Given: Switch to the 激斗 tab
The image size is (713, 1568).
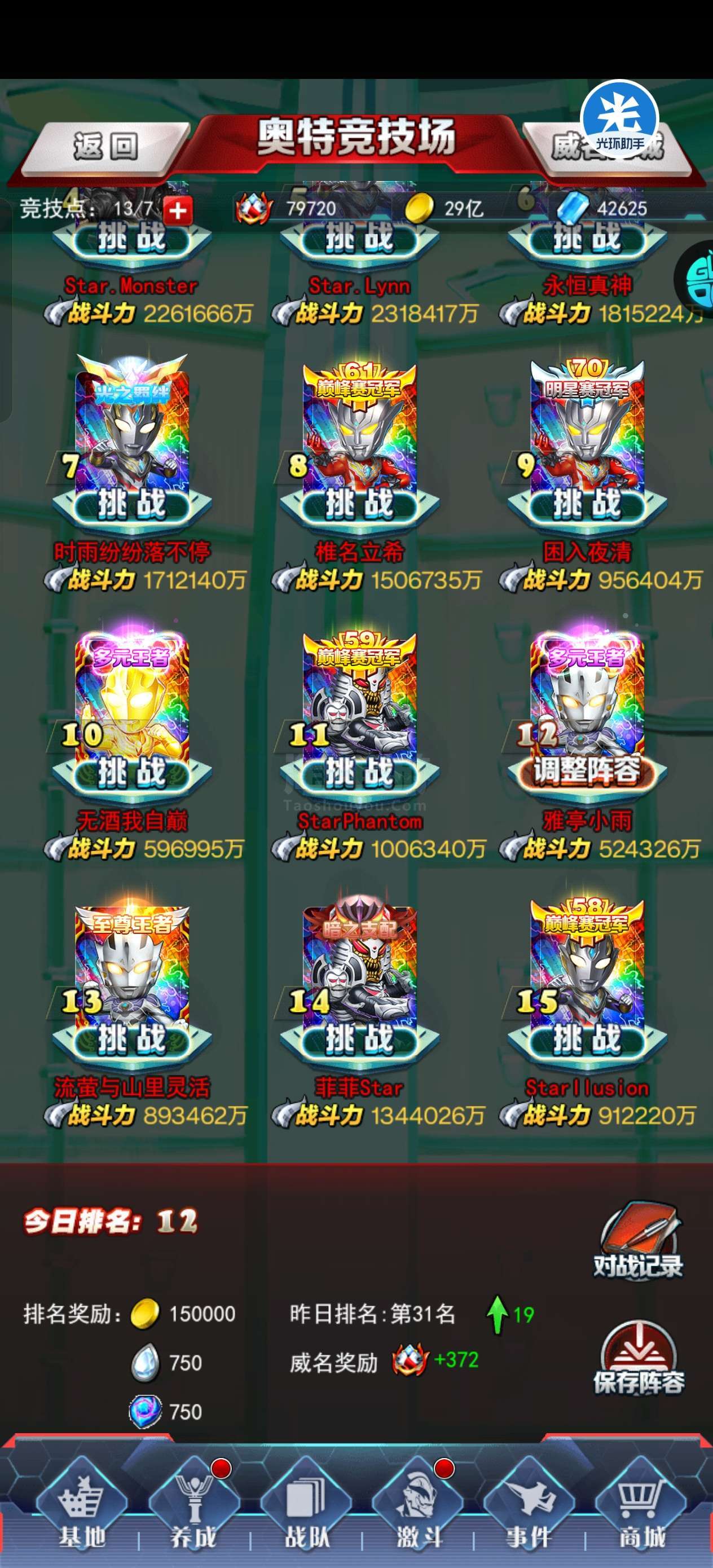Looking at the screenshot, I should tap(417, 1508).
